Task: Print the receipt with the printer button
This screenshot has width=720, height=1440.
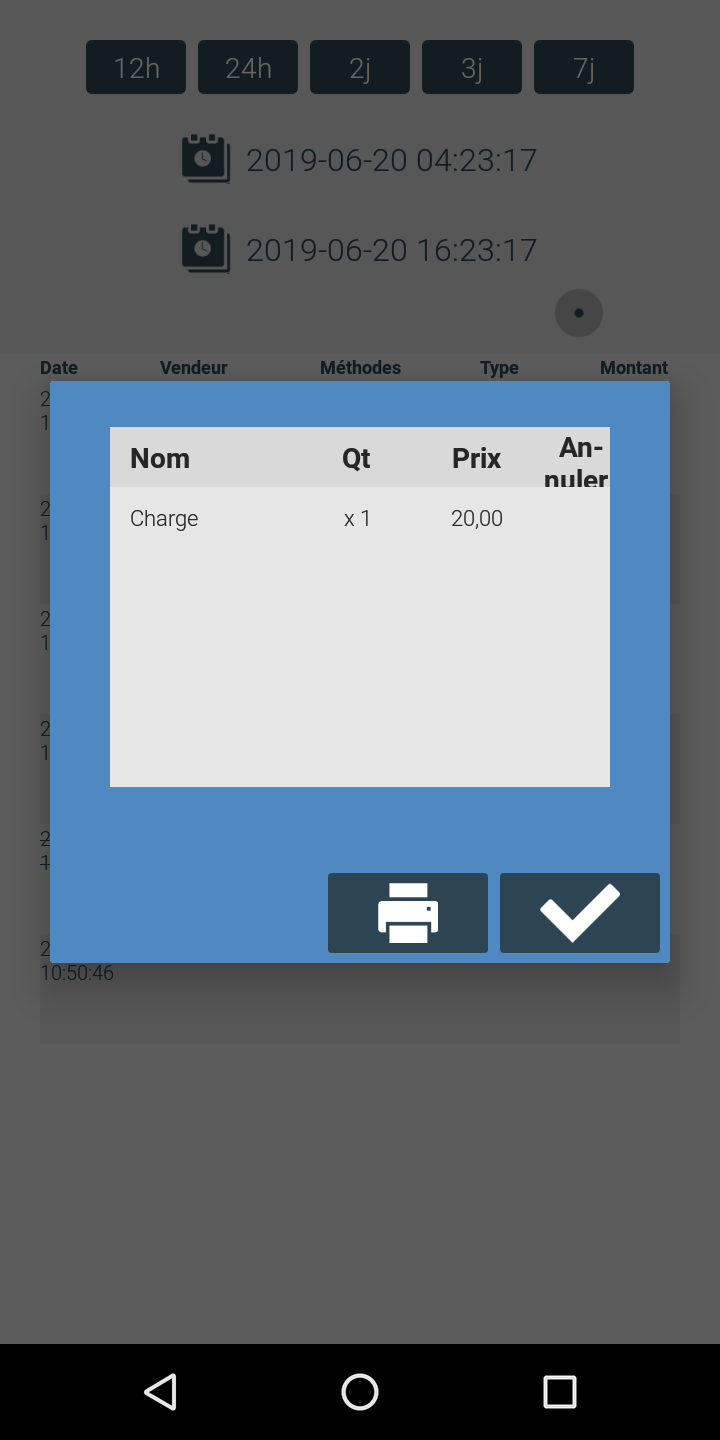Action: [x=408, y=913]
